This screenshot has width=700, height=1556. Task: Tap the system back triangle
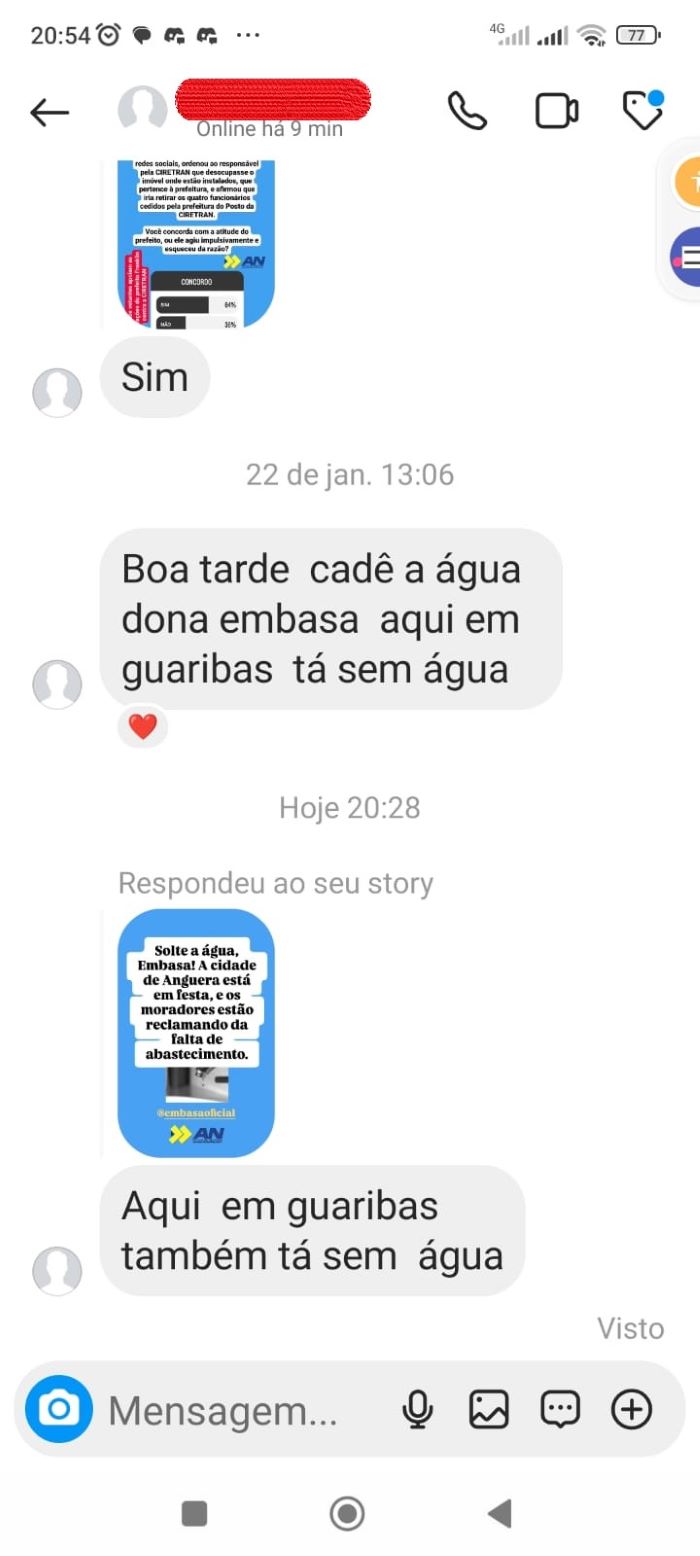(x=500, y=1513)
